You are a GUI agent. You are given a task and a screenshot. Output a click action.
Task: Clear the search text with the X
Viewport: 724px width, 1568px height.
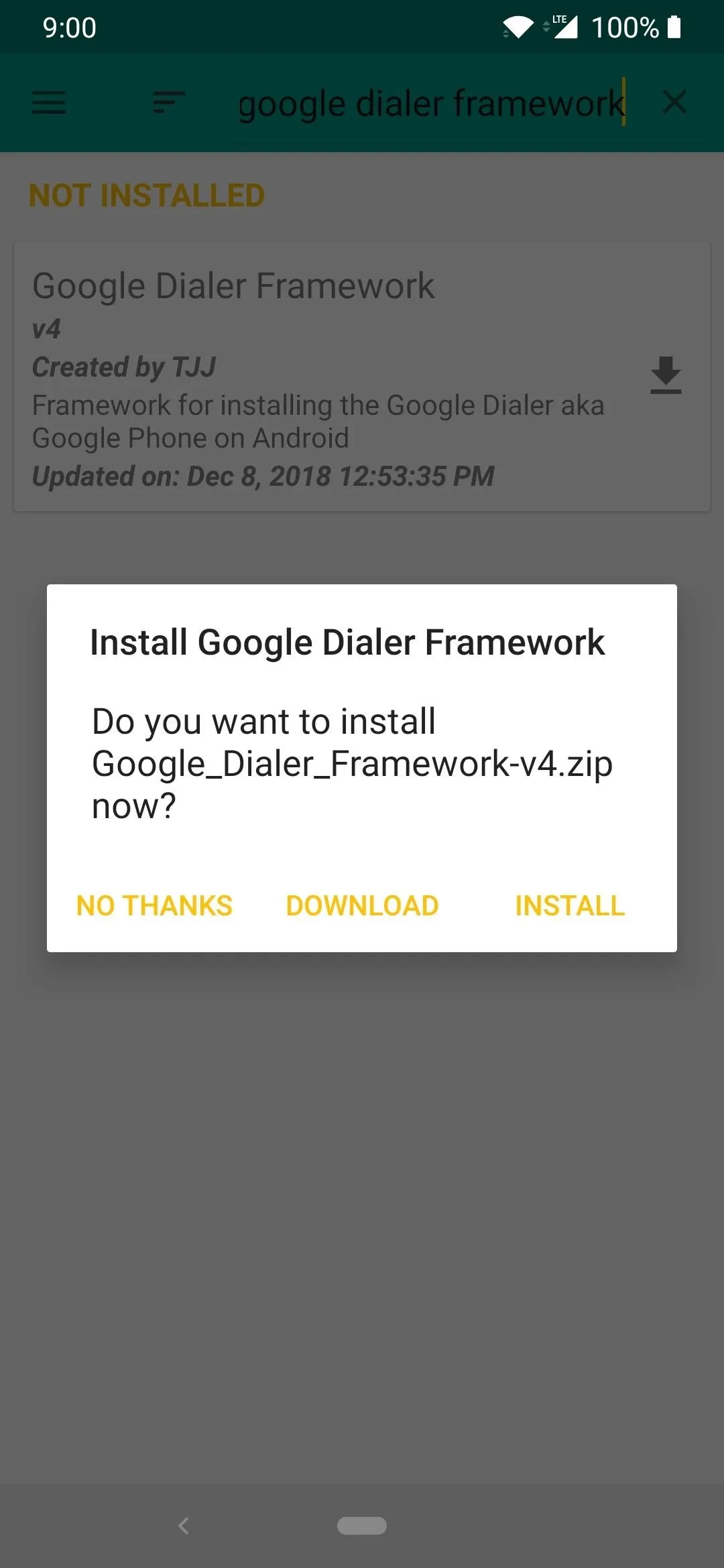point(674,103)
